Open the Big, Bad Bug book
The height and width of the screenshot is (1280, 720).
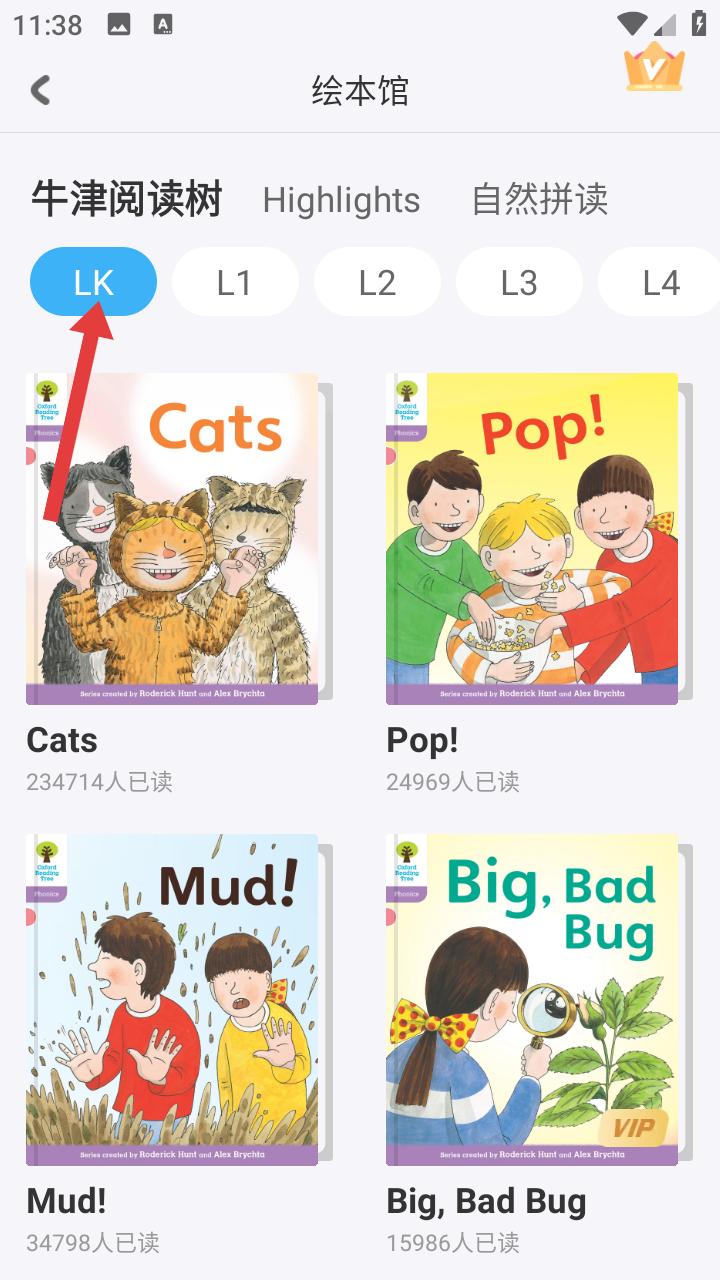(x=532, y=1000)
